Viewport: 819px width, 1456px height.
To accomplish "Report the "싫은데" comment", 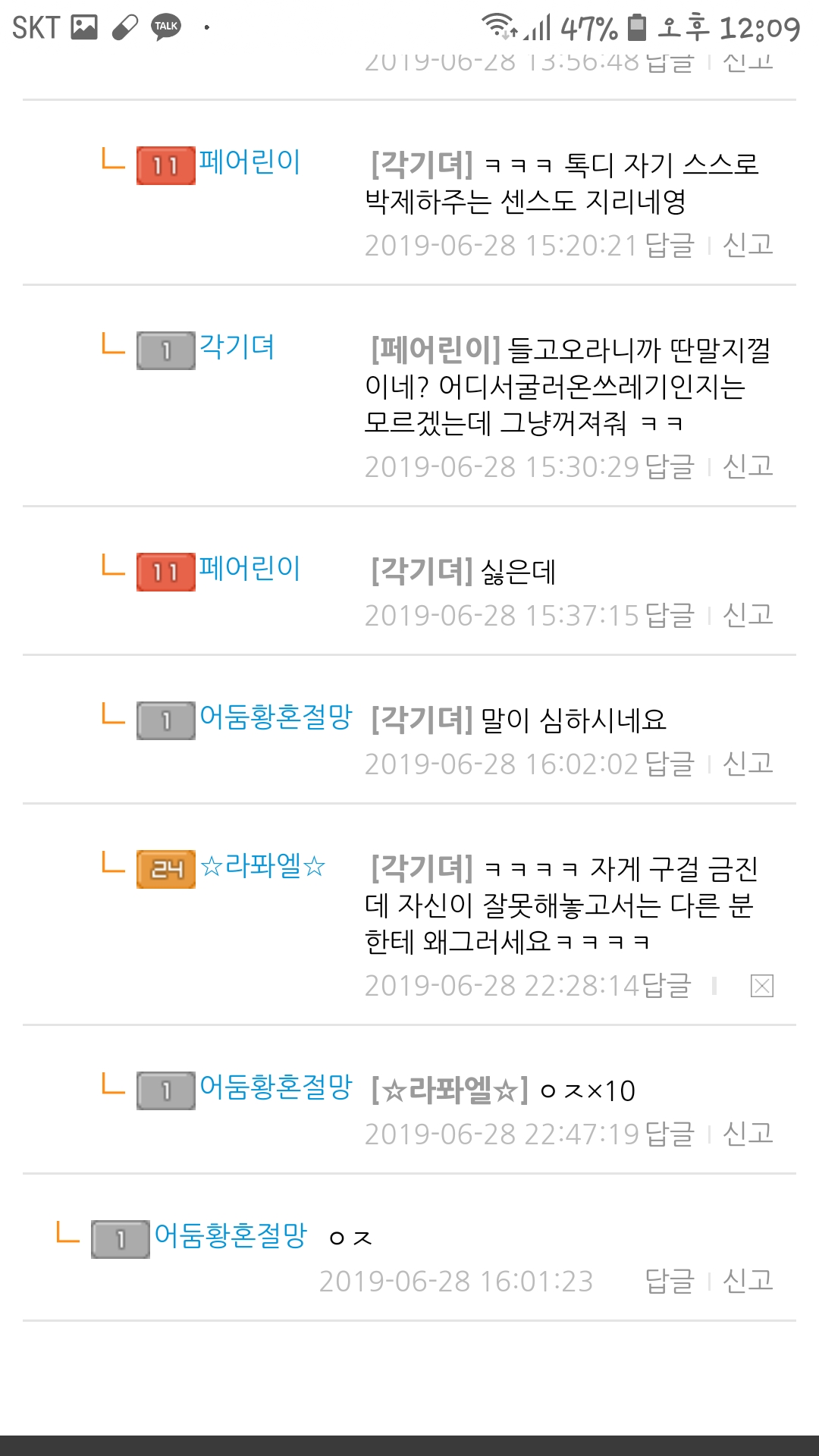I will click(x=748, y=615).
